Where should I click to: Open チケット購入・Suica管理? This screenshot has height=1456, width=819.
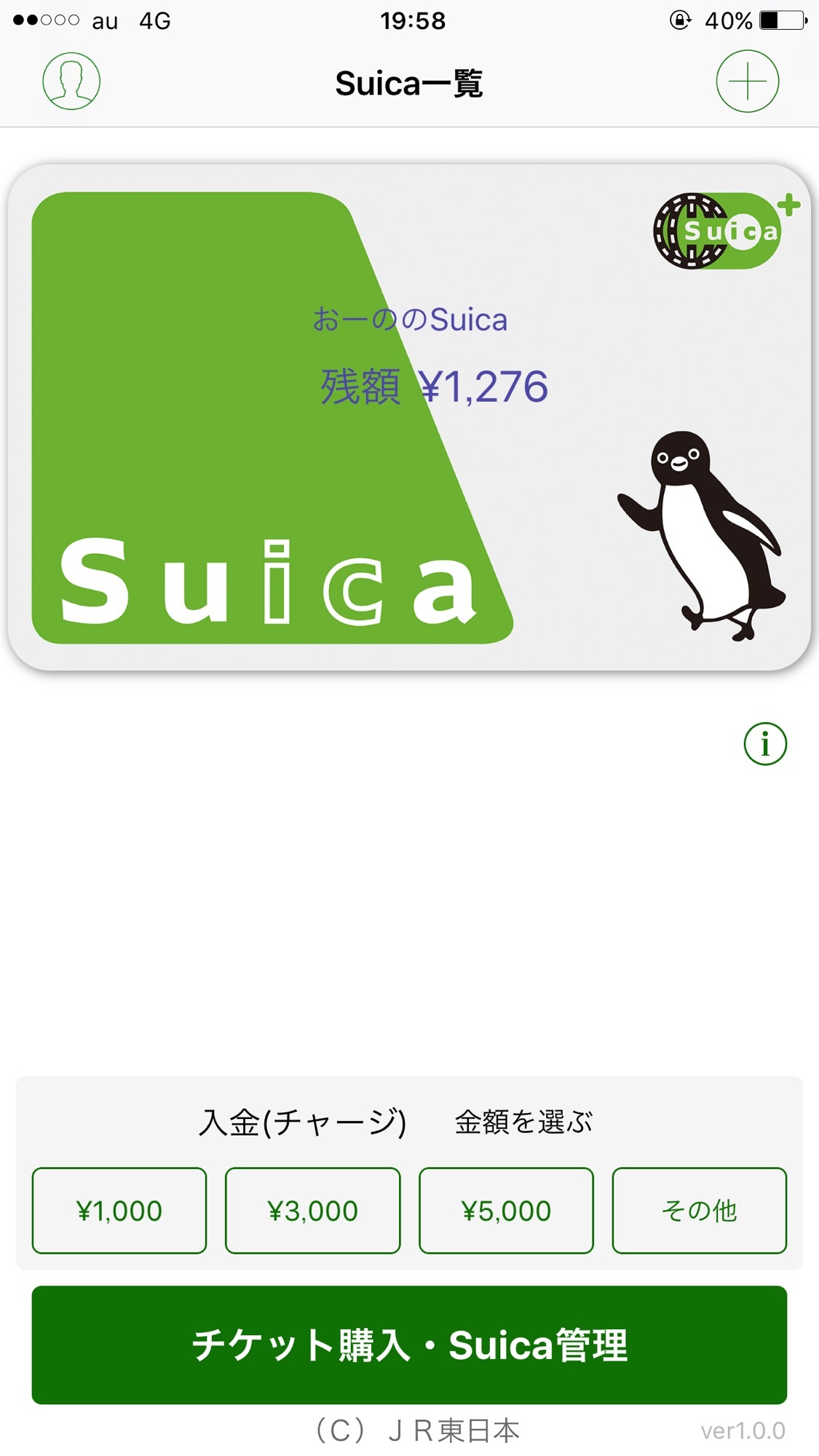pyautogui.click(x=409, y=1345)
